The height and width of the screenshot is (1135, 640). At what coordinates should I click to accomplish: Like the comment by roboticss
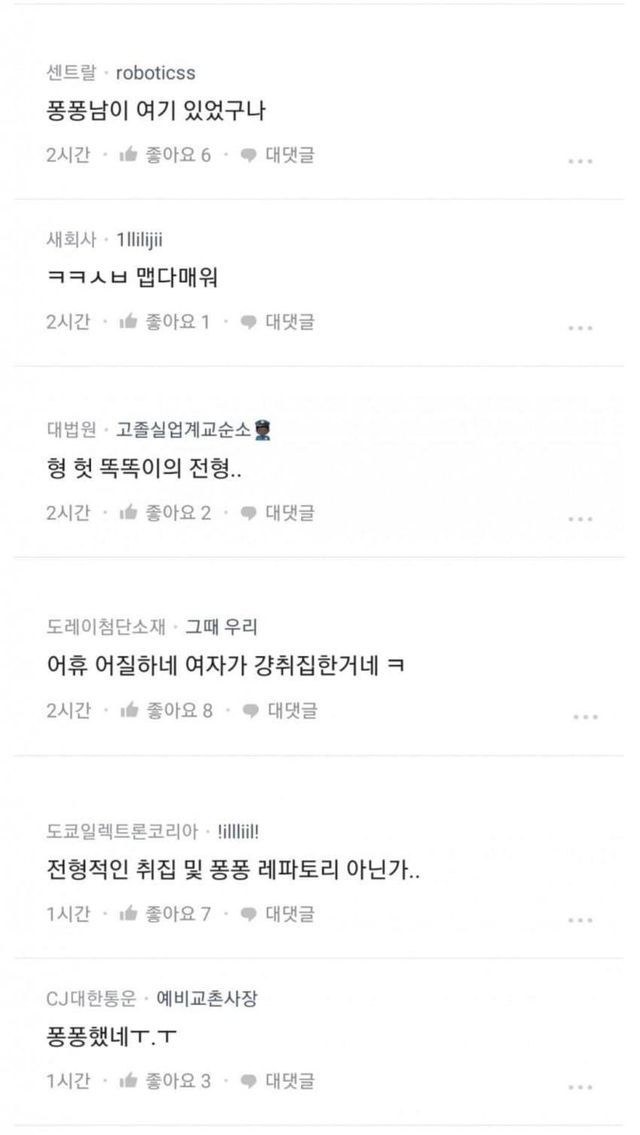click(165, 155)
